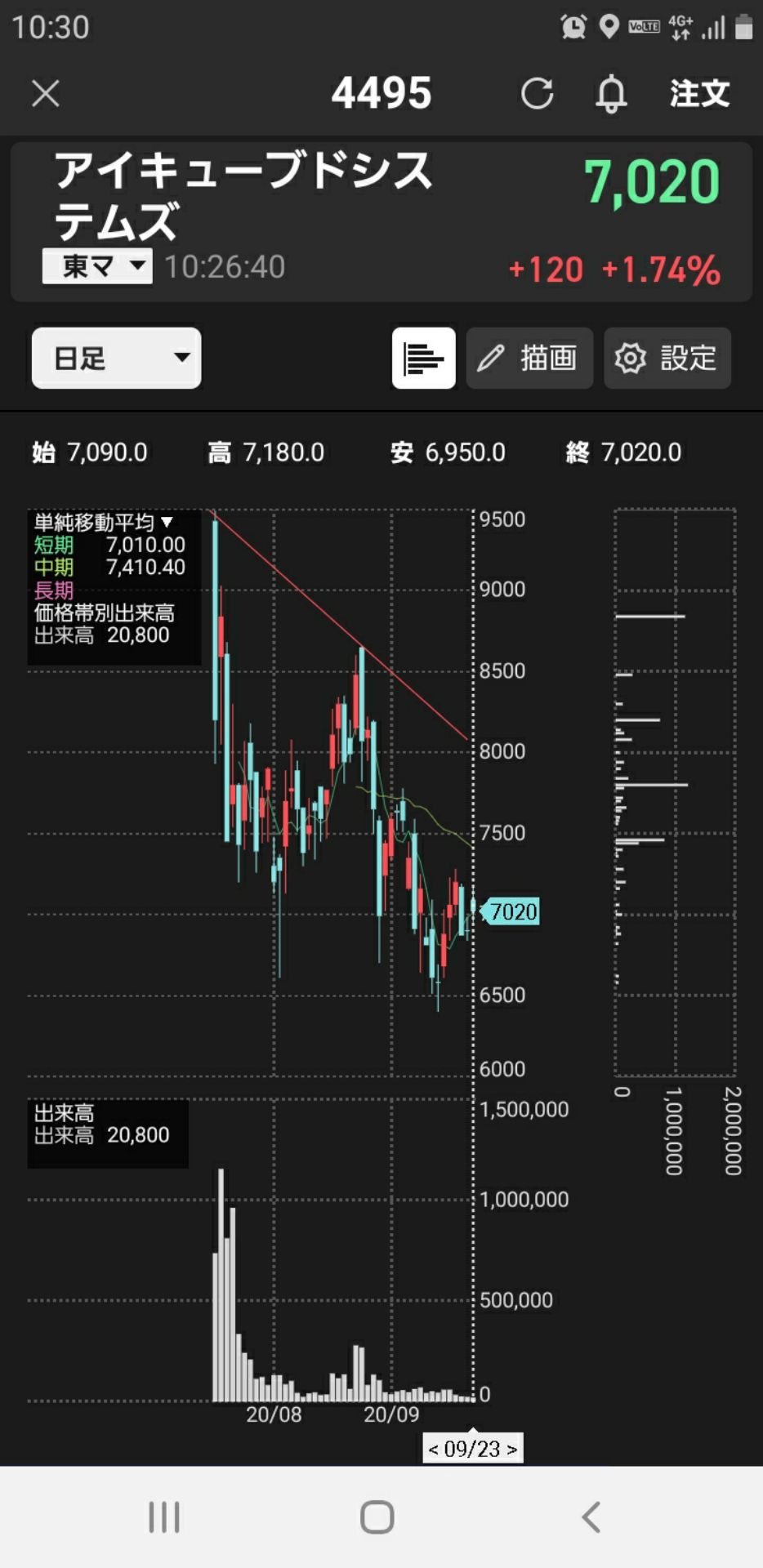Screen dimensions: 763x1568
Task: Return to the home screen
Action: (x=377, y=1517)
